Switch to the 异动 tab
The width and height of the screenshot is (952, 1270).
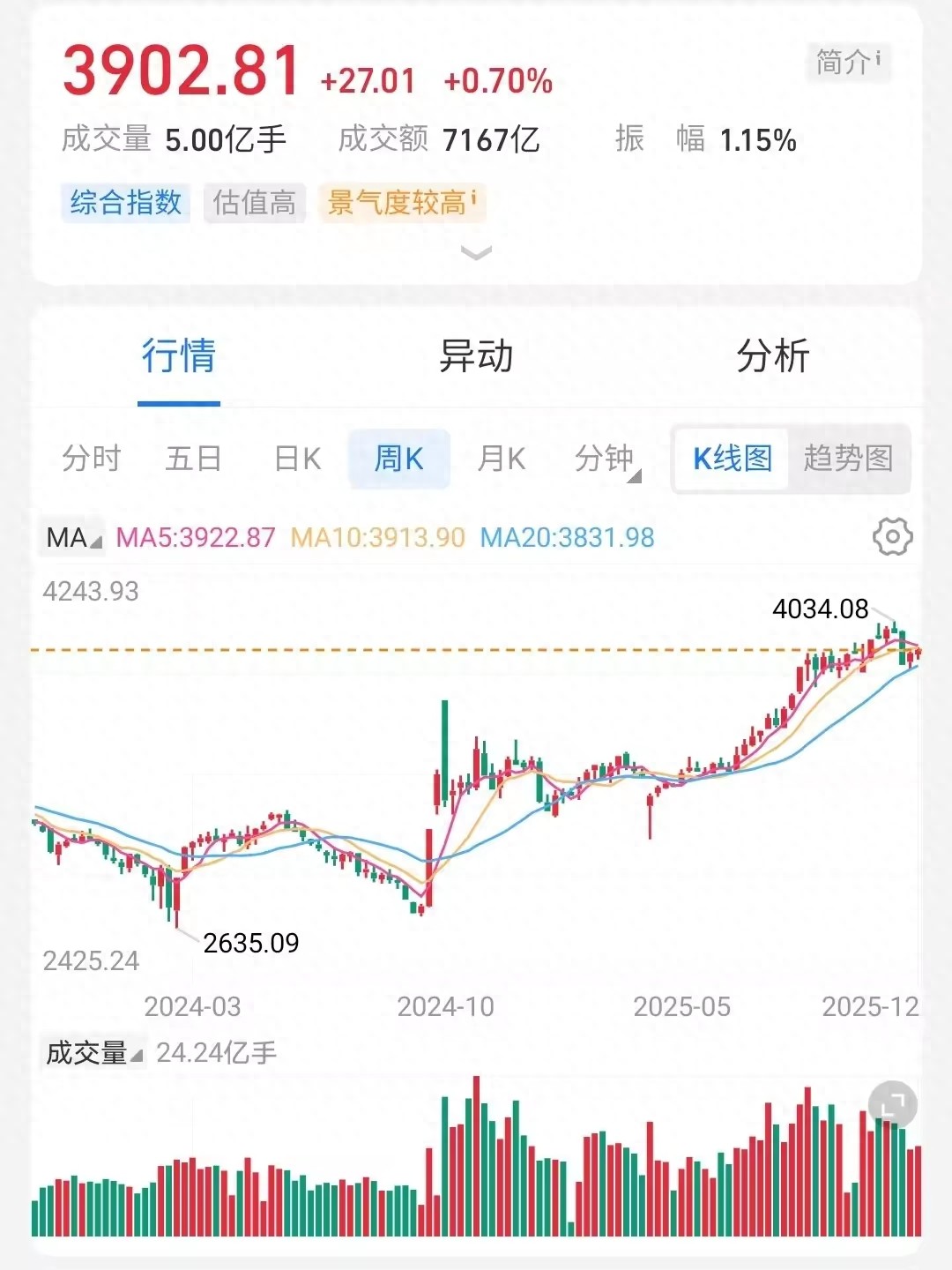(476, 357)
